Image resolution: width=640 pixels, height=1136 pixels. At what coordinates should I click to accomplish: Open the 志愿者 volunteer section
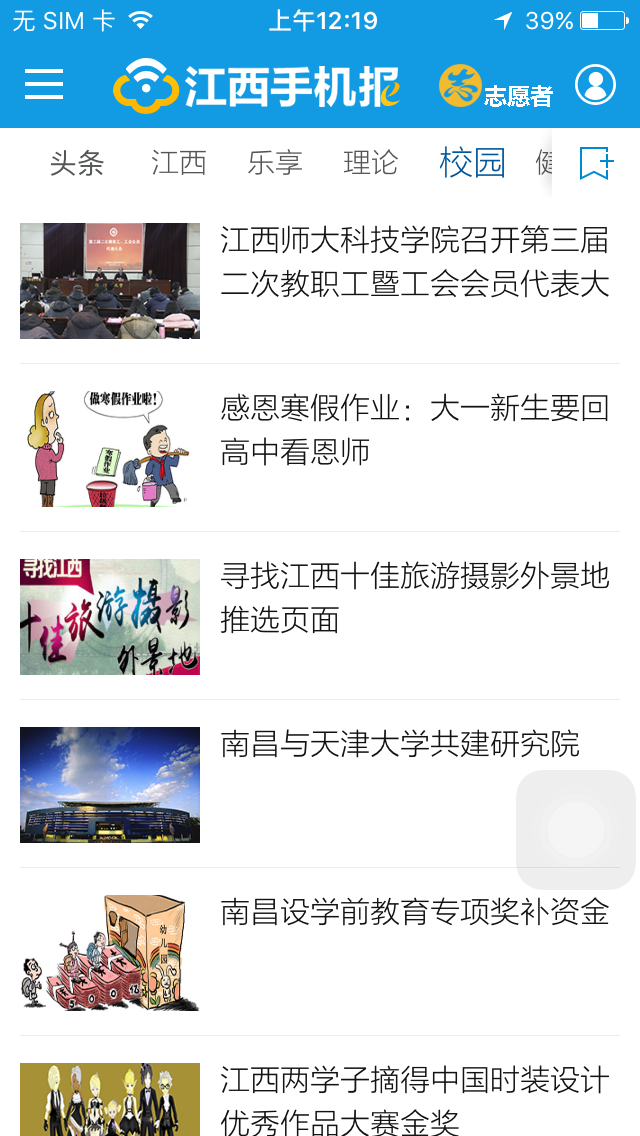pos(497,87)
